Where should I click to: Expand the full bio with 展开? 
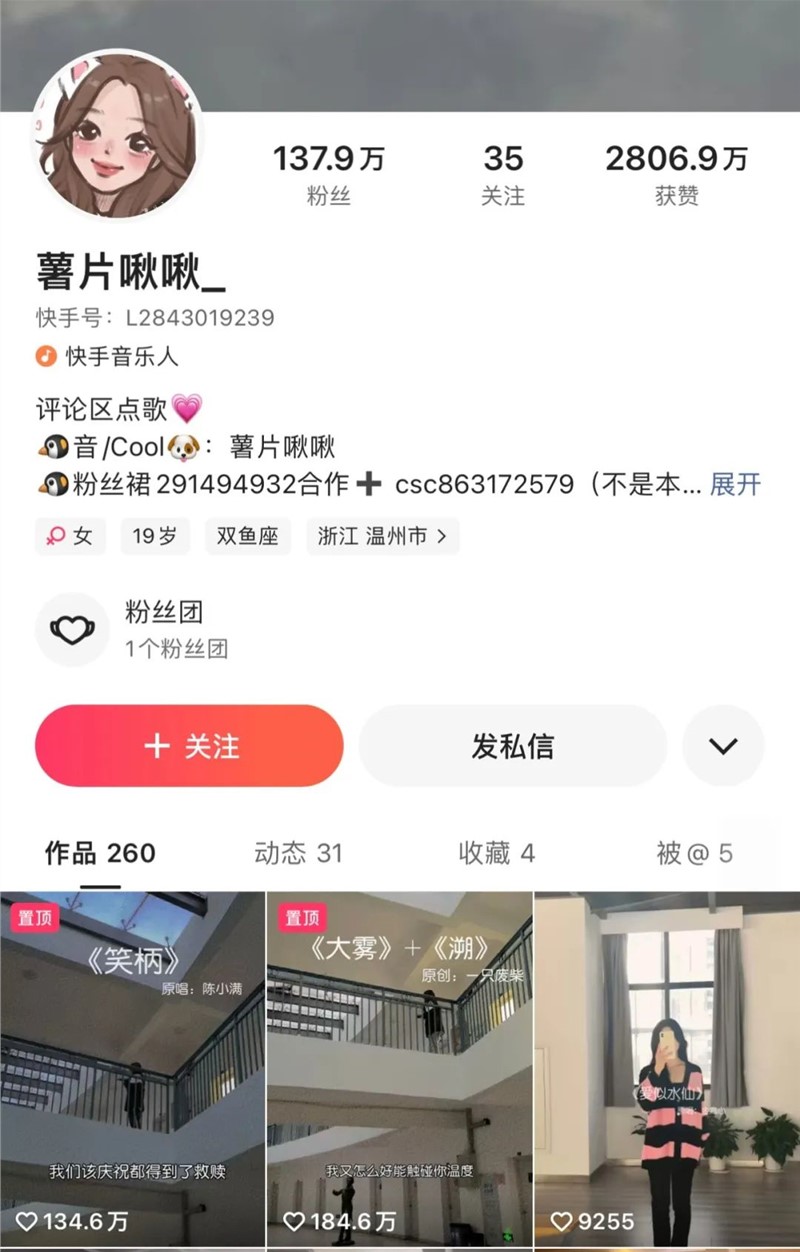[735, 485]
